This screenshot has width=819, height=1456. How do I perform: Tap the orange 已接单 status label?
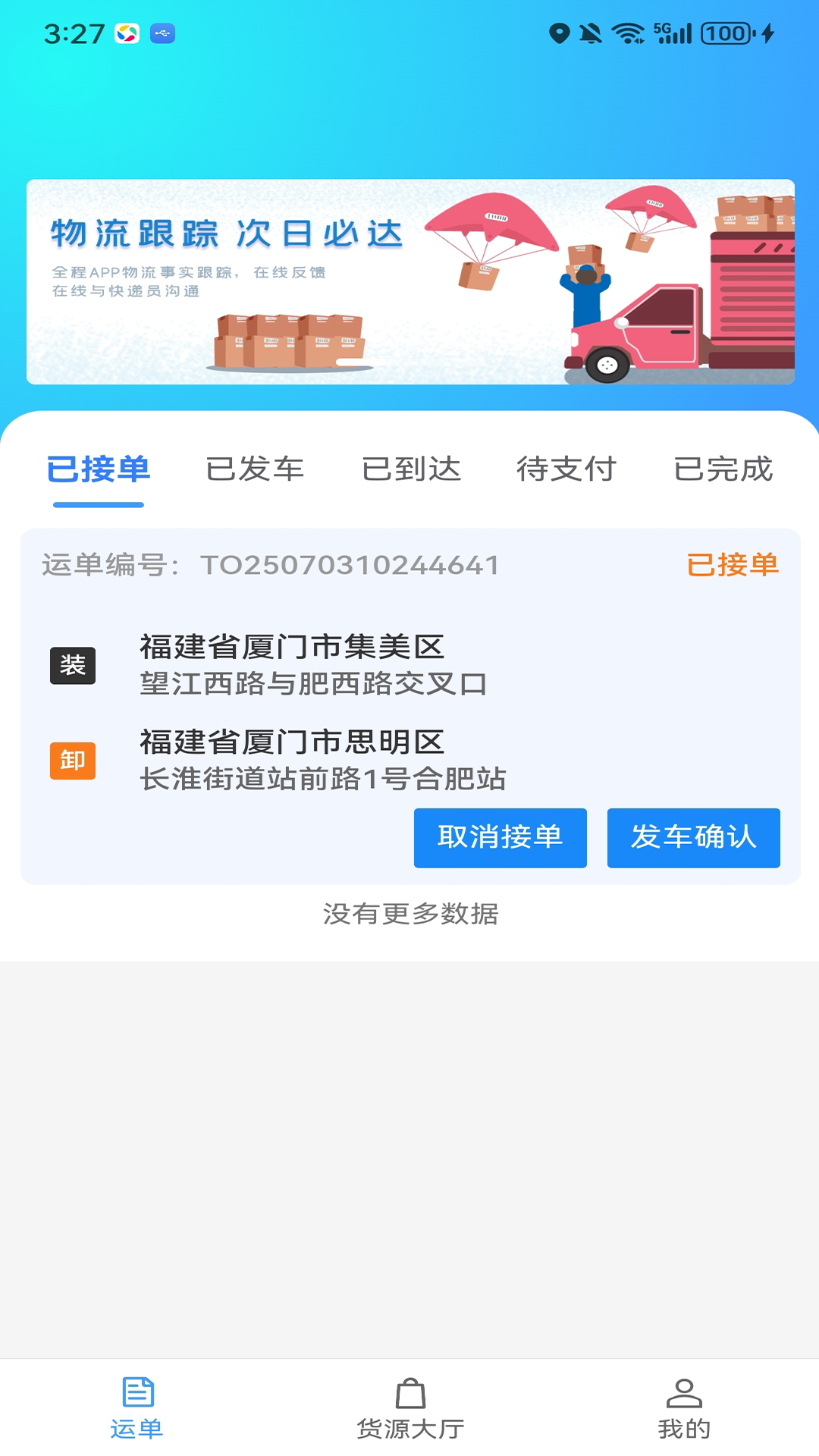pos(733,565)
